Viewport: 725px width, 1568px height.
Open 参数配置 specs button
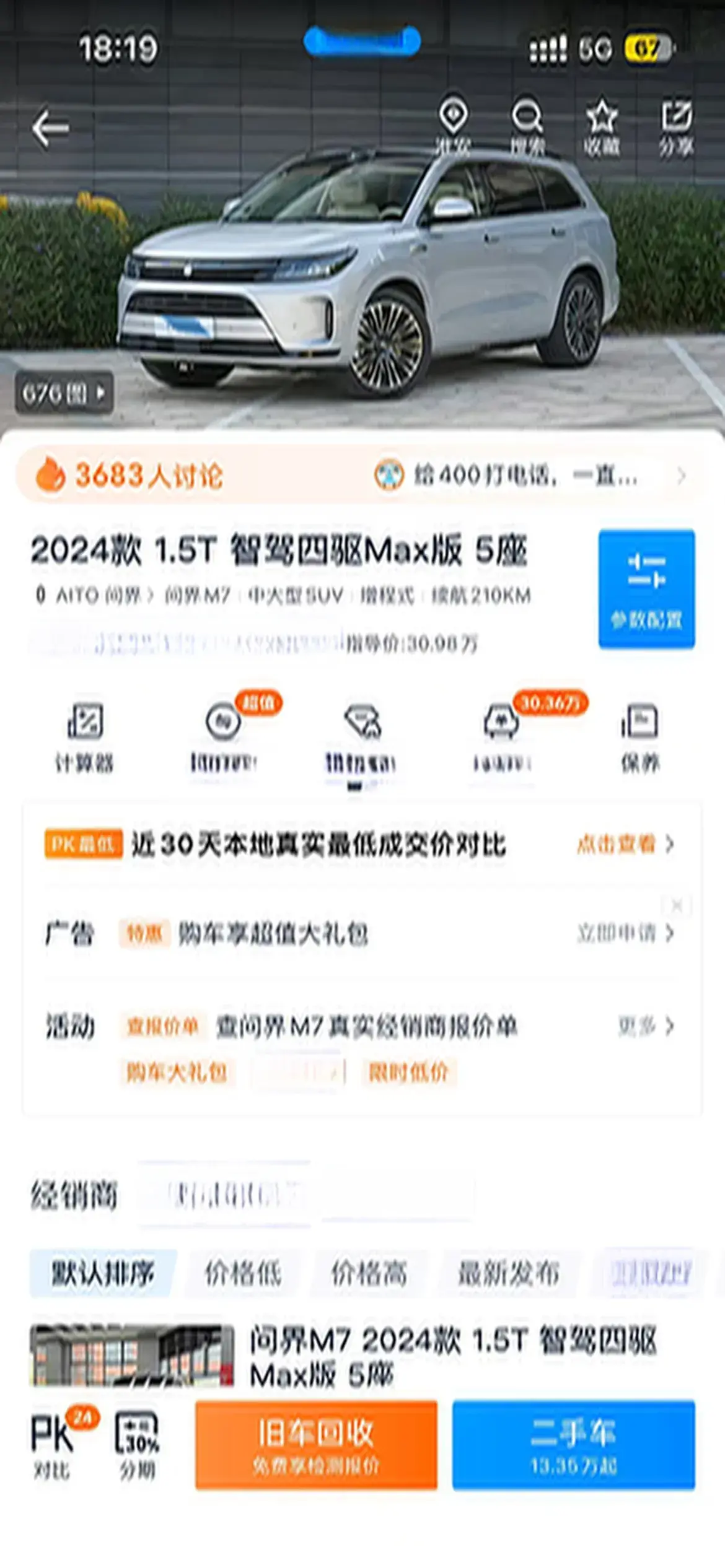646,589
